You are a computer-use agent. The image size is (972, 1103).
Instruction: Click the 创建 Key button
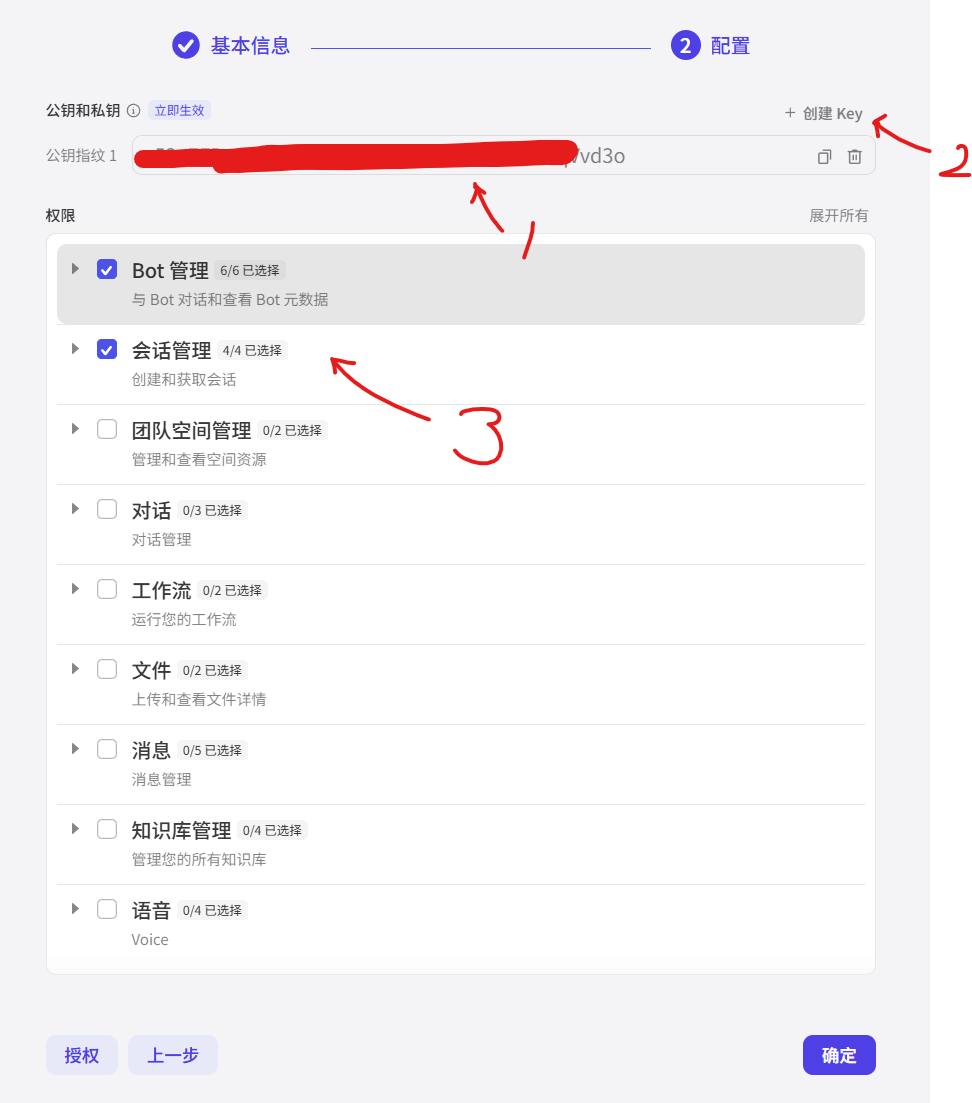pyautogui.click(x=823, y=113)
